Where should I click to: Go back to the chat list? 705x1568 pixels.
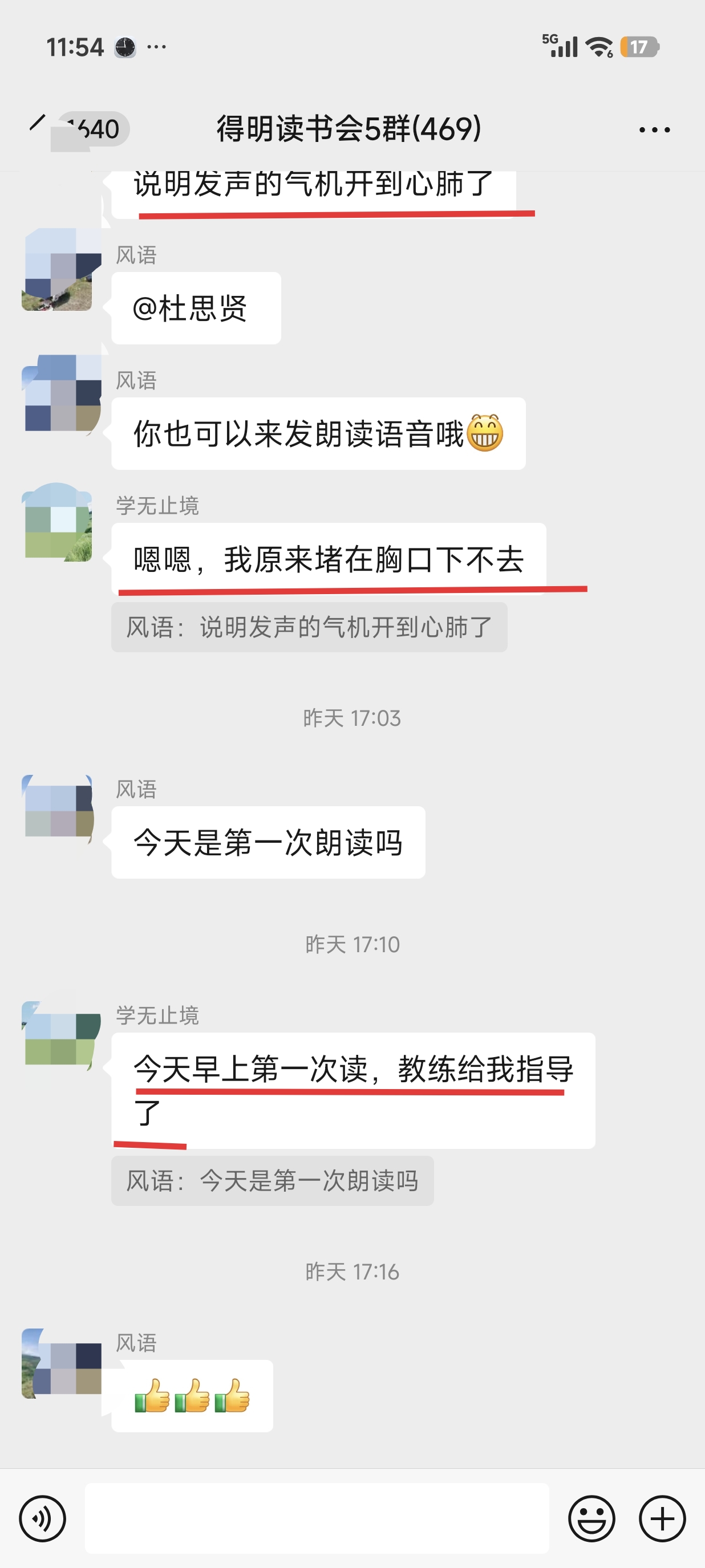(x=38, y=125)
